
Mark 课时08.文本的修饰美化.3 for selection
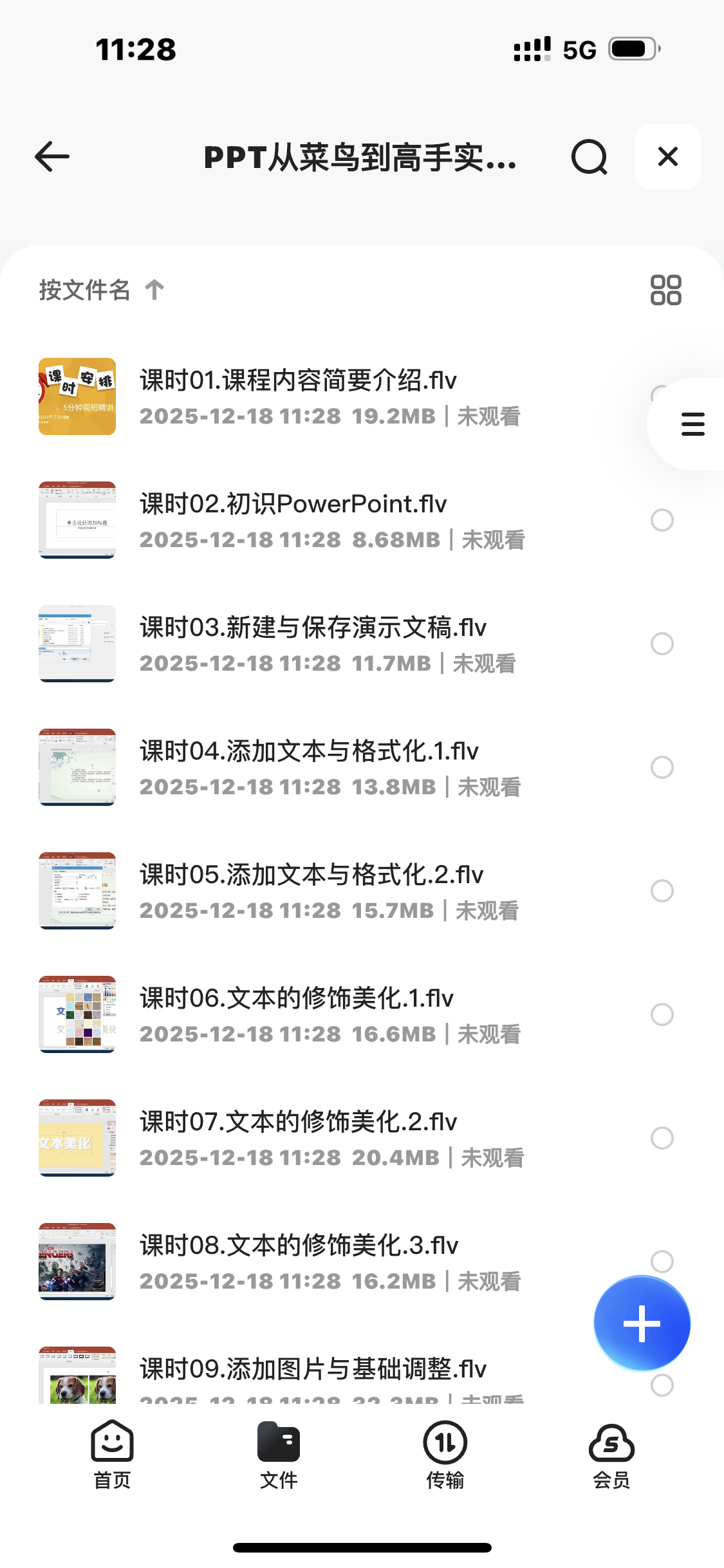tap(662, 1261)
